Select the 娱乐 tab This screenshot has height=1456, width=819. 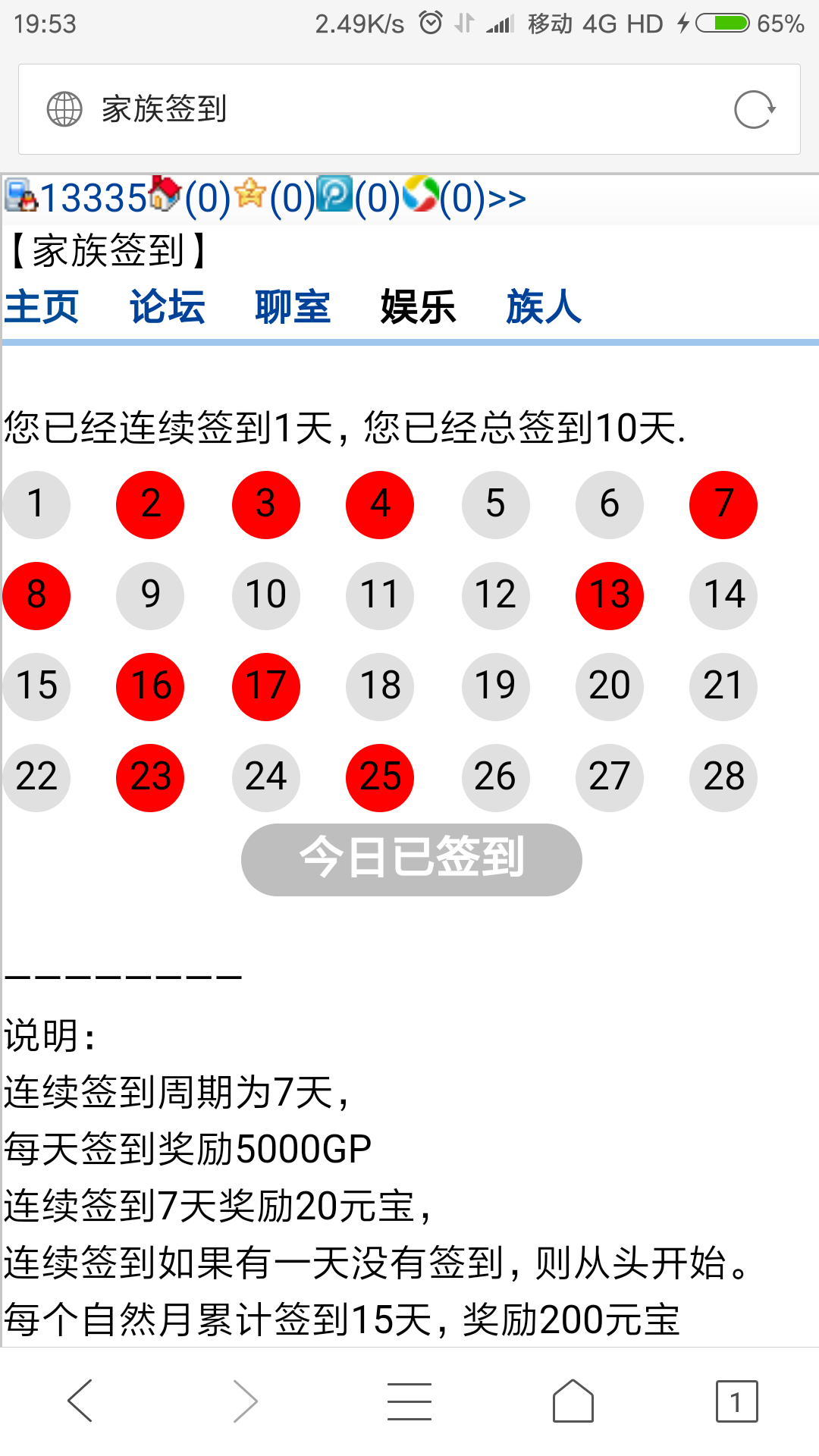point(418,307)
